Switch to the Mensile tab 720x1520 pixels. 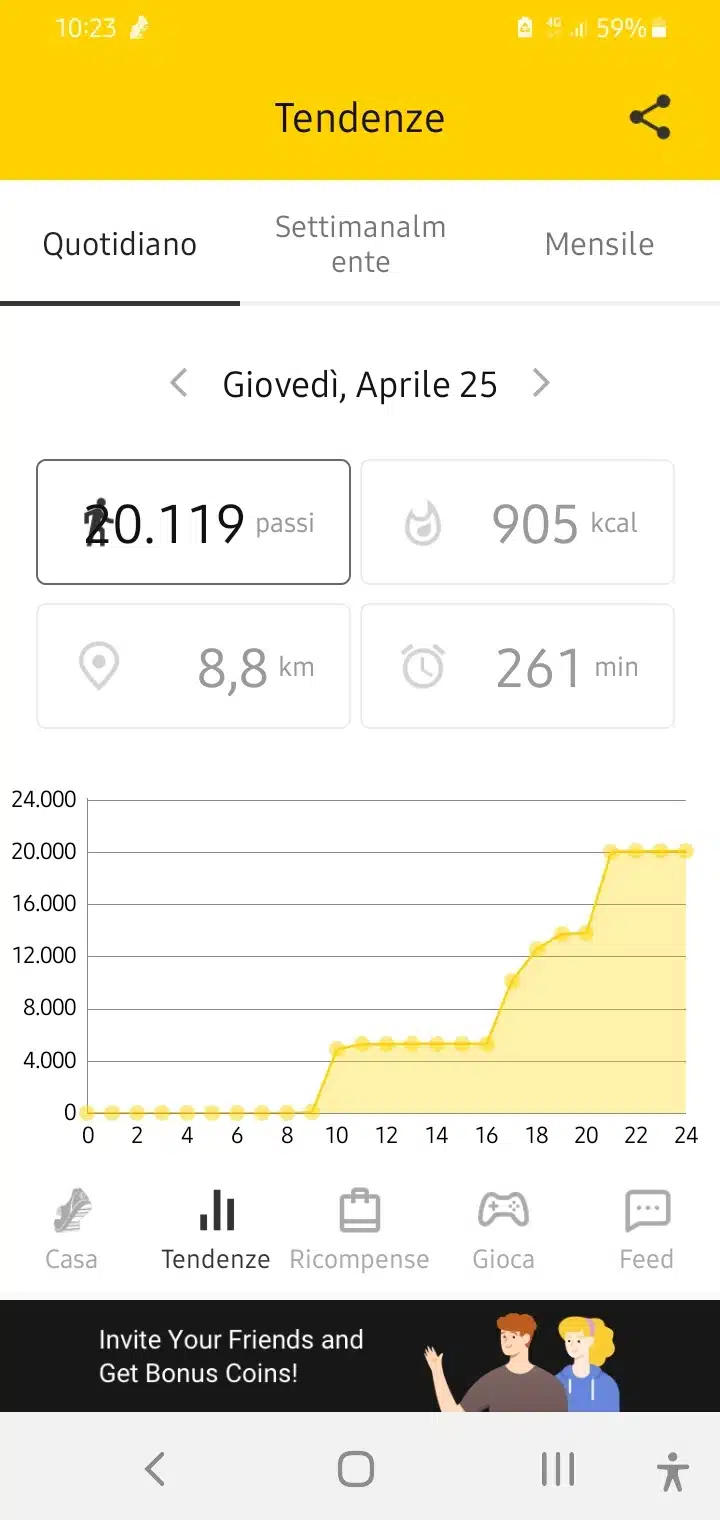pyautogui.click(x=599, y=244)
